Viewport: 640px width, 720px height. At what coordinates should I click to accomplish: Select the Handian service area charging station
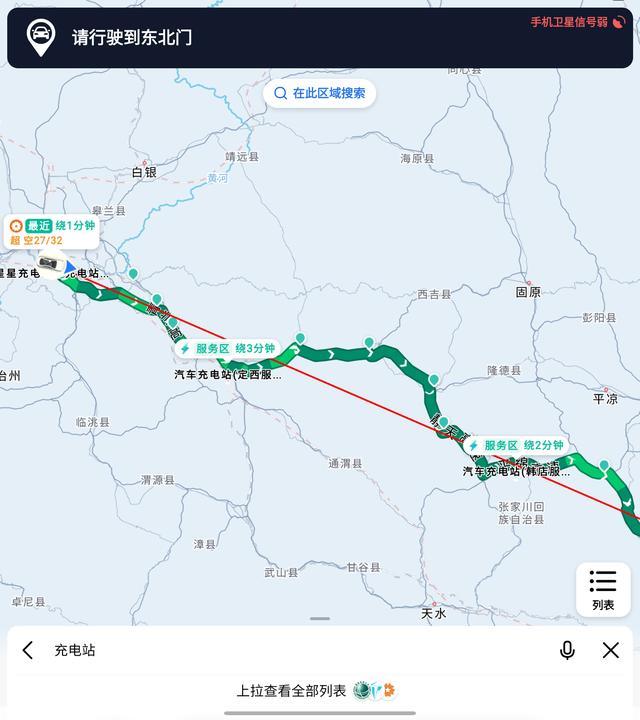click(x=516, y=445)
